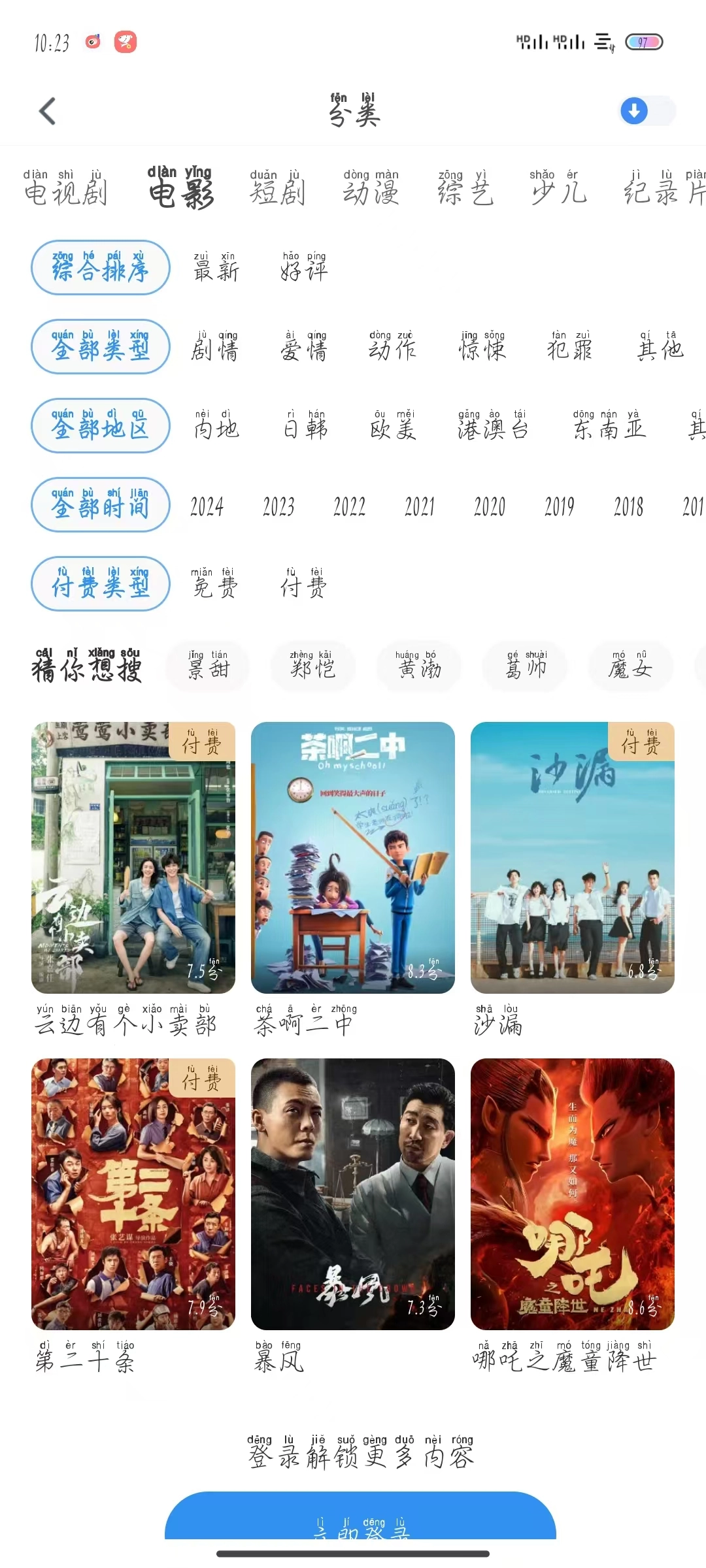The height and width of the screenshot is (1568, 706).
Task: Open the 综艺 tab
Action: click(x=465, y=188)
